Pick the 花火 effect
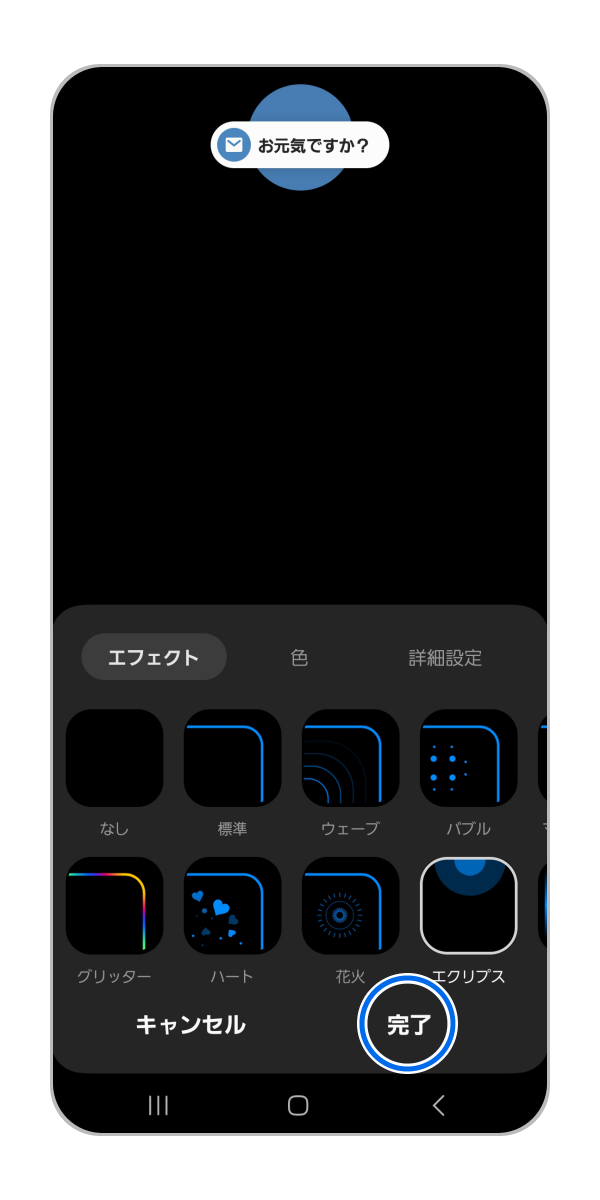Screen dimensions: 600x1200 (x=350, y=906)
